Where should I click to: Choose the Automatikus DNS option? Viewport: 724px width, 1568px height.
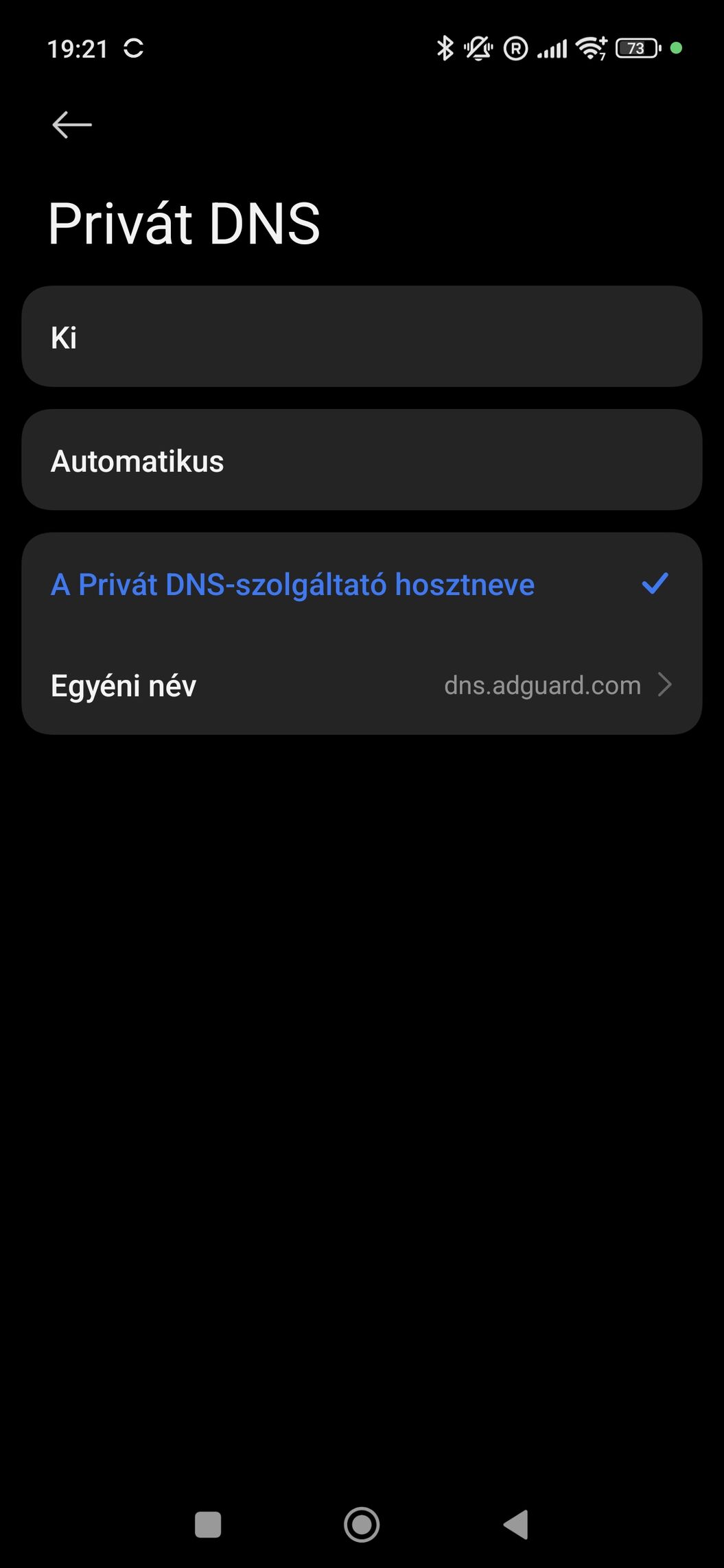[x=362, y=460]
